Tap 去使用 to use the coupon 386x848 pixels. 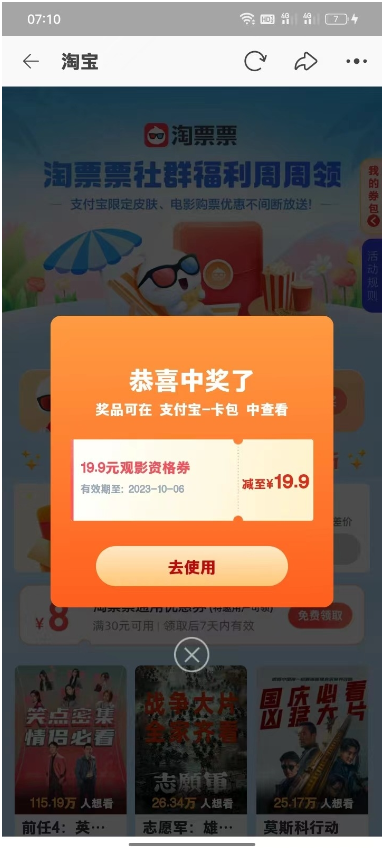pyautogui.click(x=192, y=566)
